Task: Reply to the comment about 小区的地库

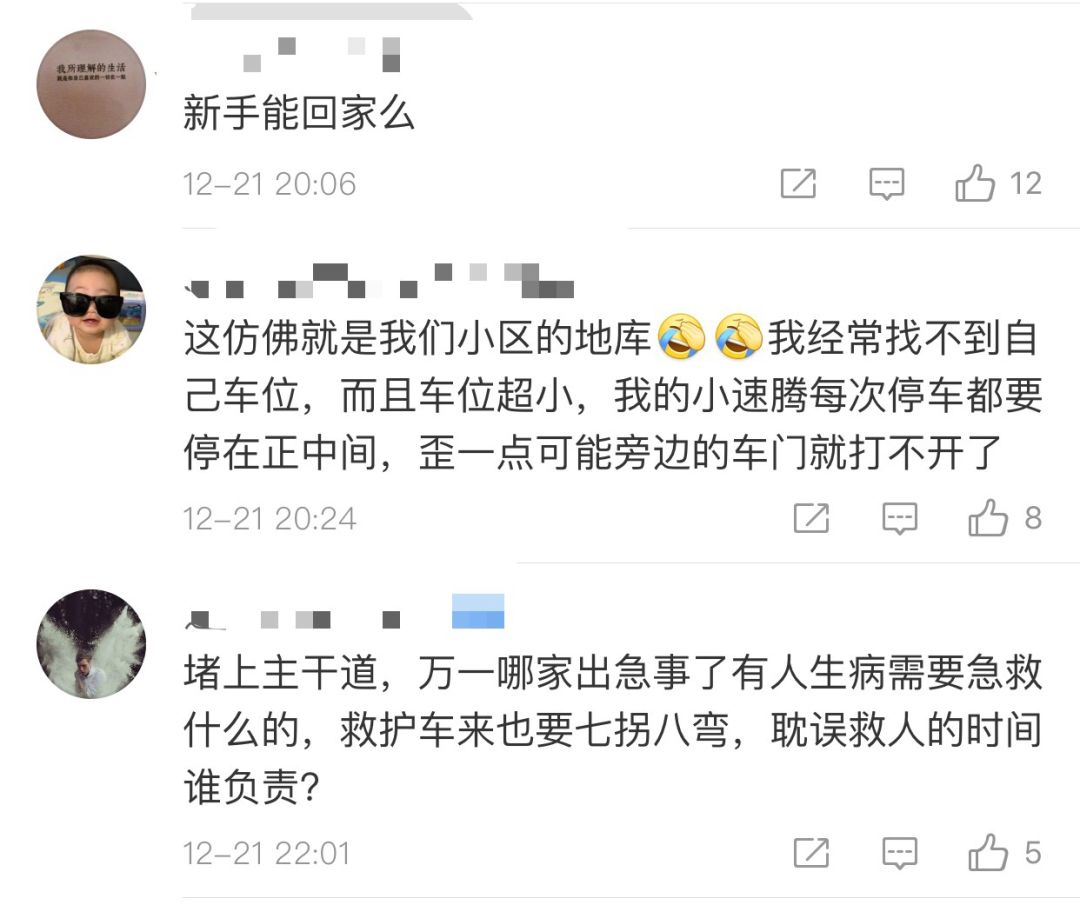Action: pyautogui.click(x=899, y=518)
